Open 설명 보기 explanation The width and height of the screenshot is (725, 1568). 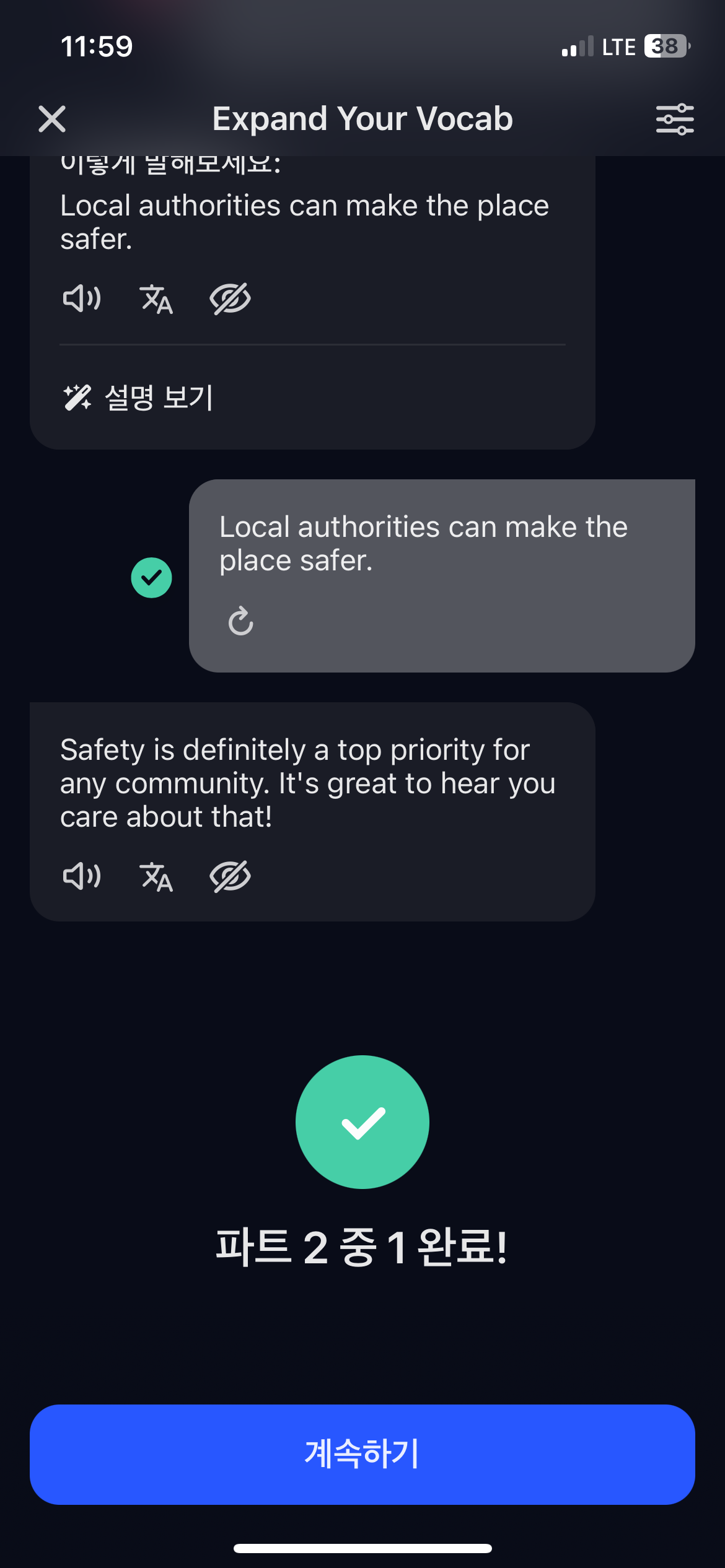tap(139, 398)
